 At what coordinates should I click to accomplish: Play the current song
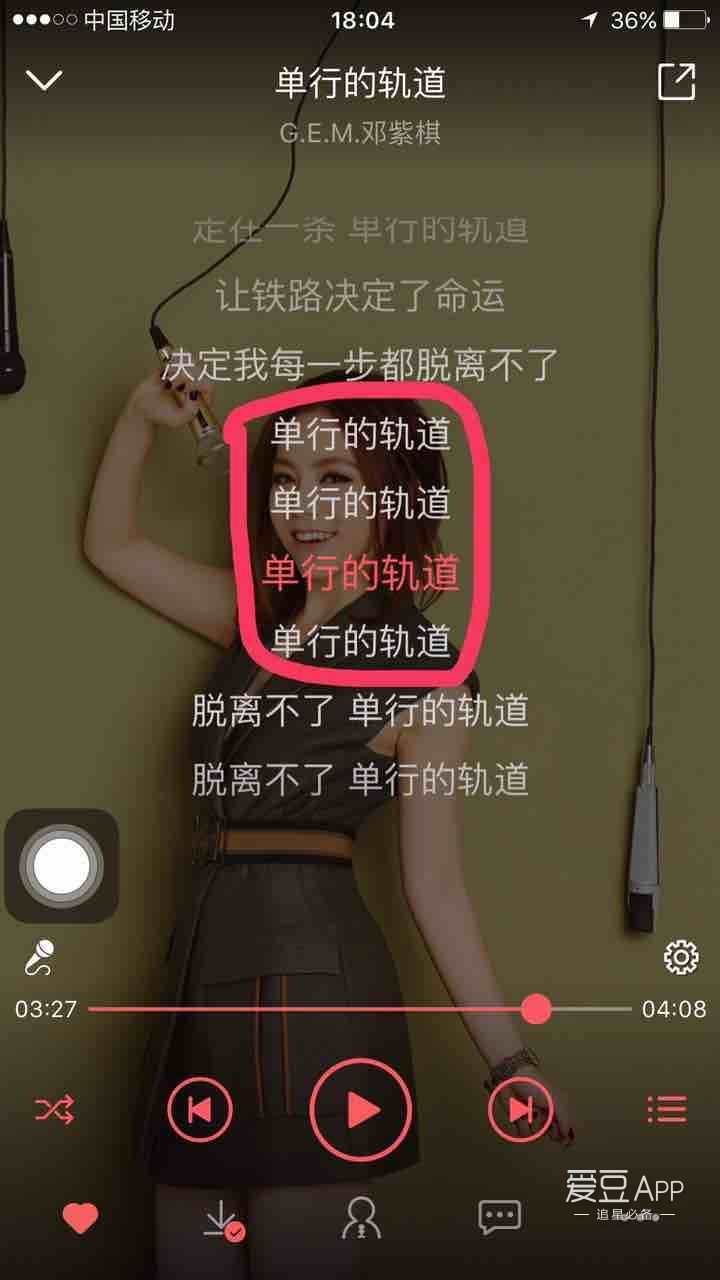click(x=360, y=1109)
